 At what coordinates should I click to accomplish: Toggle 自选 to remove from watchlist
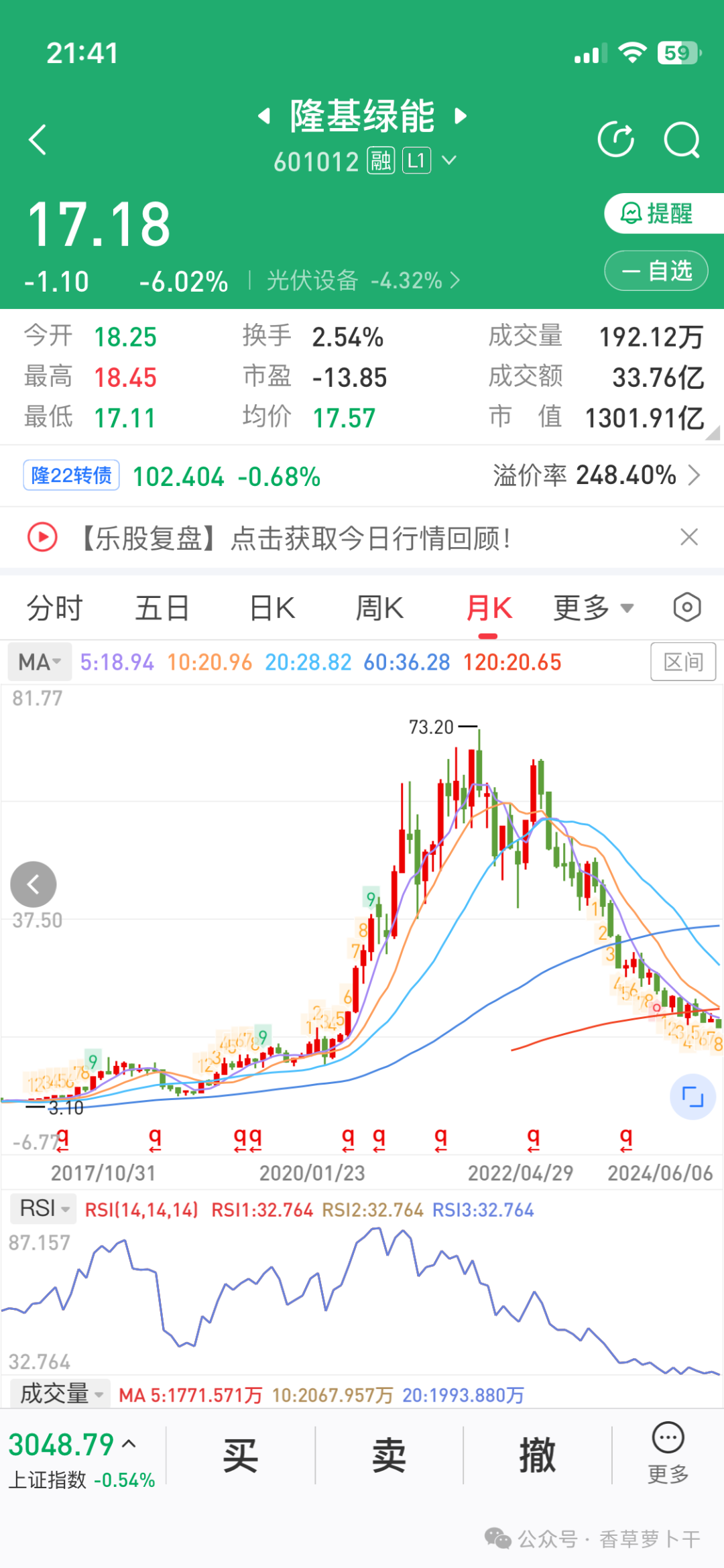pos(655,270)
